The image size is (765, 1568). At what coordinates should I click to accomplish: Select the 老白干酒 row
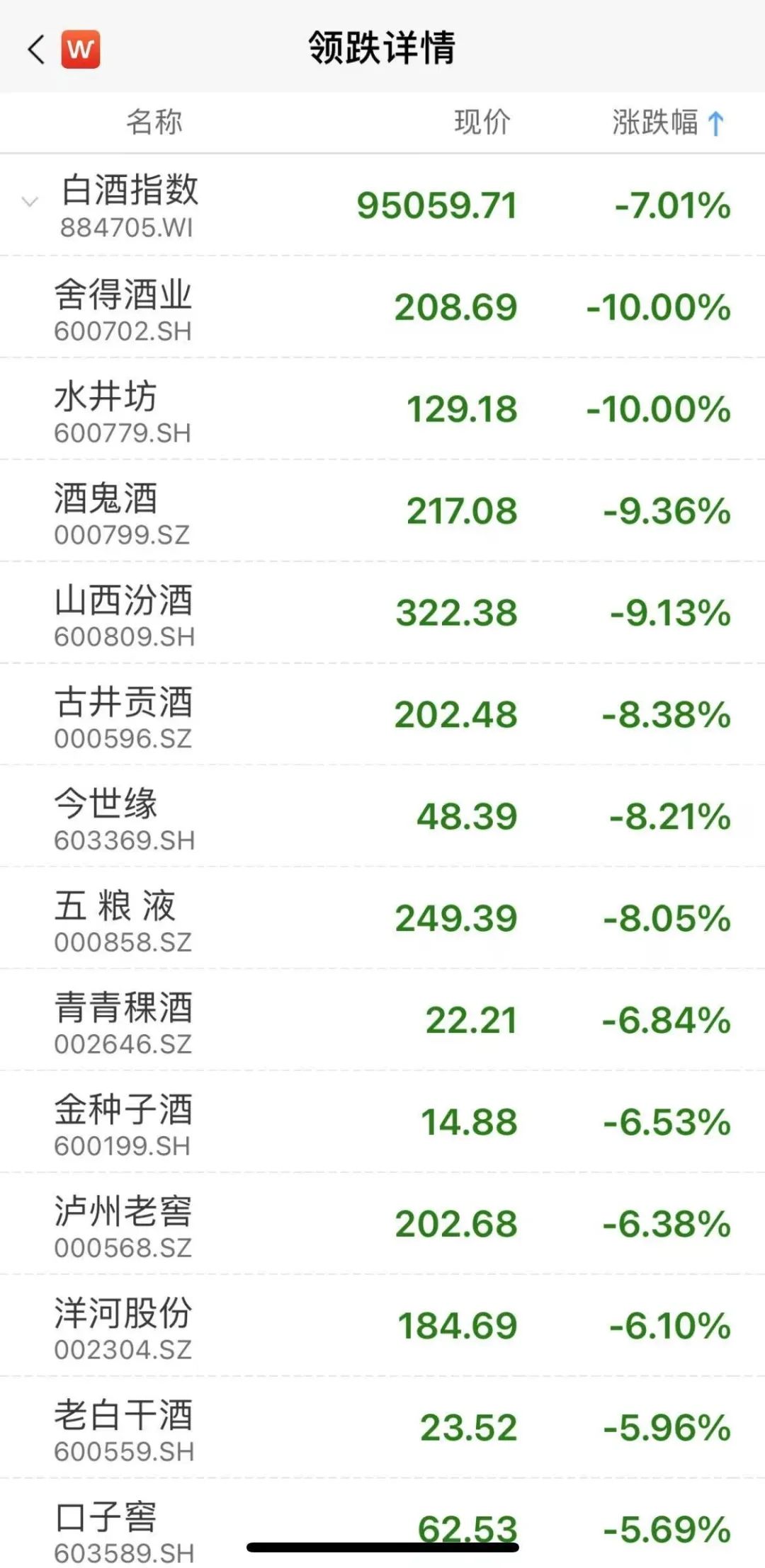point(382,1428)
